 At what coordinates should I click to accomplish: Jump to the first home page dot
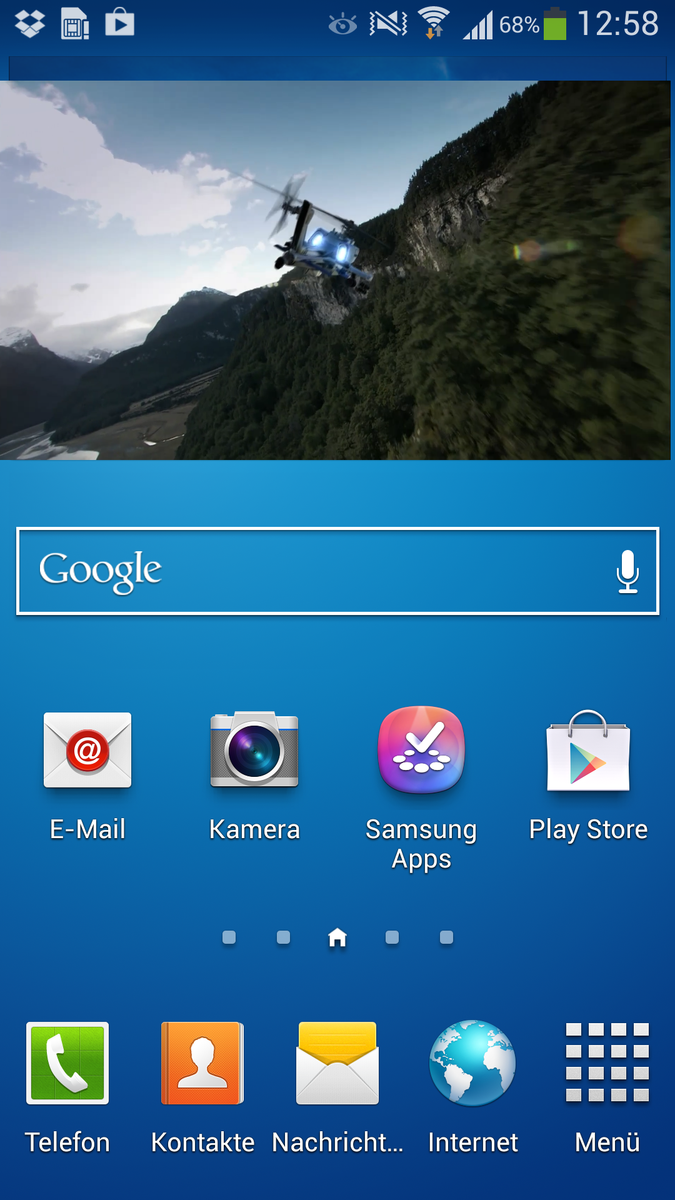(229, 937)
